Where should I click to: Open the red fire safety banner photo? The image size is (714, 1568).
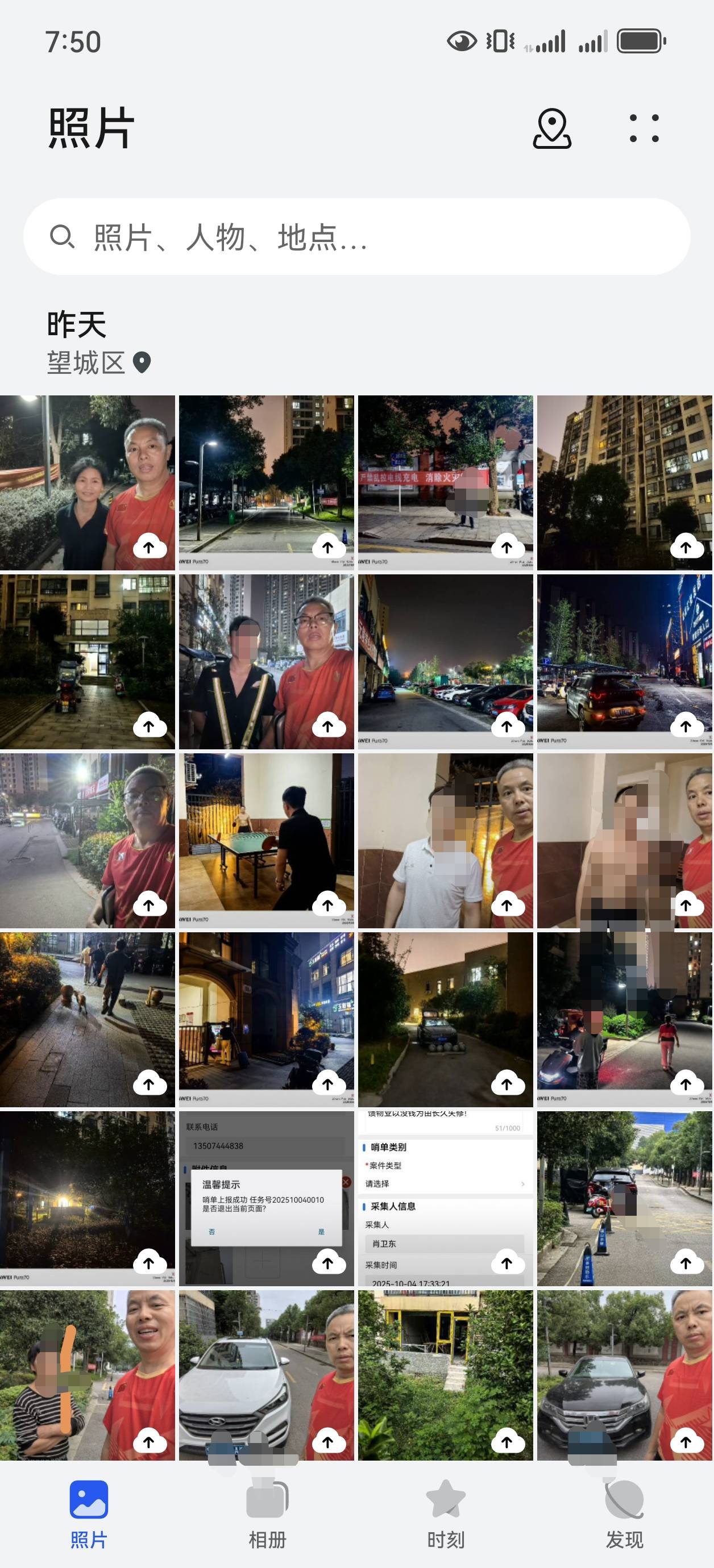(x=445, y=482)
